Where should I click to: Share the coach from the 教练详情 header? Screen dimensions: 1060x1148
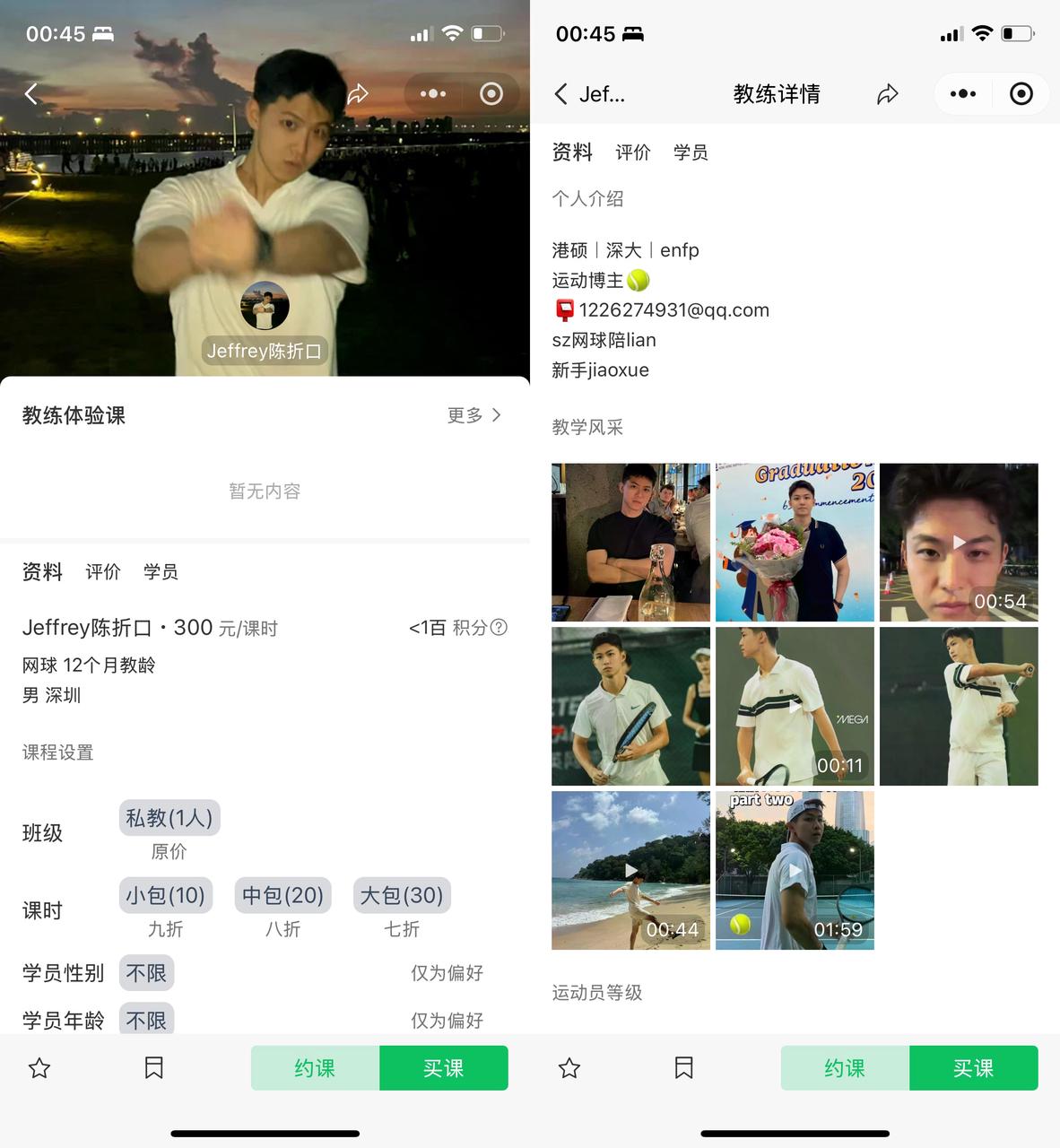(x=887, y=94)
